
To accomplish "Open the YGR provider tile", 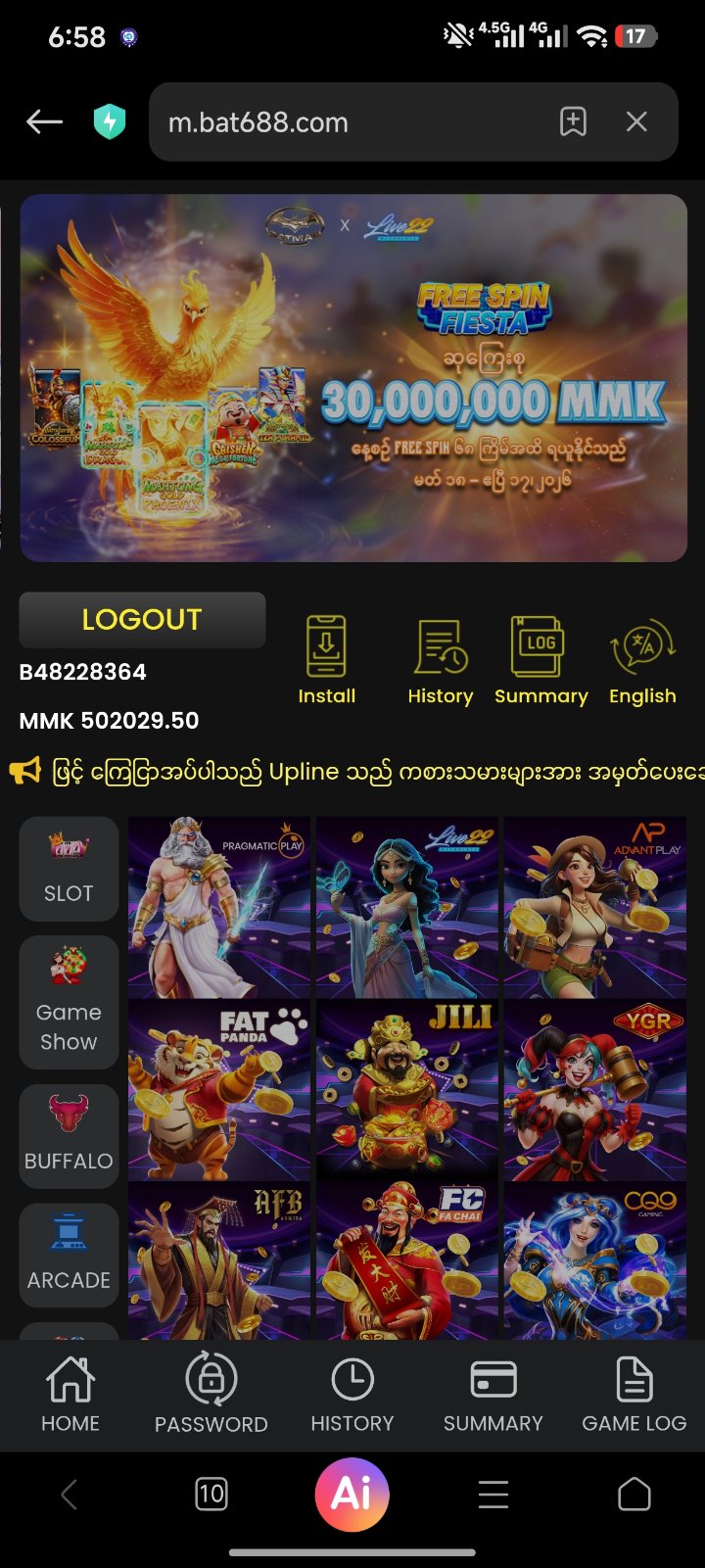I will 594,1090.
